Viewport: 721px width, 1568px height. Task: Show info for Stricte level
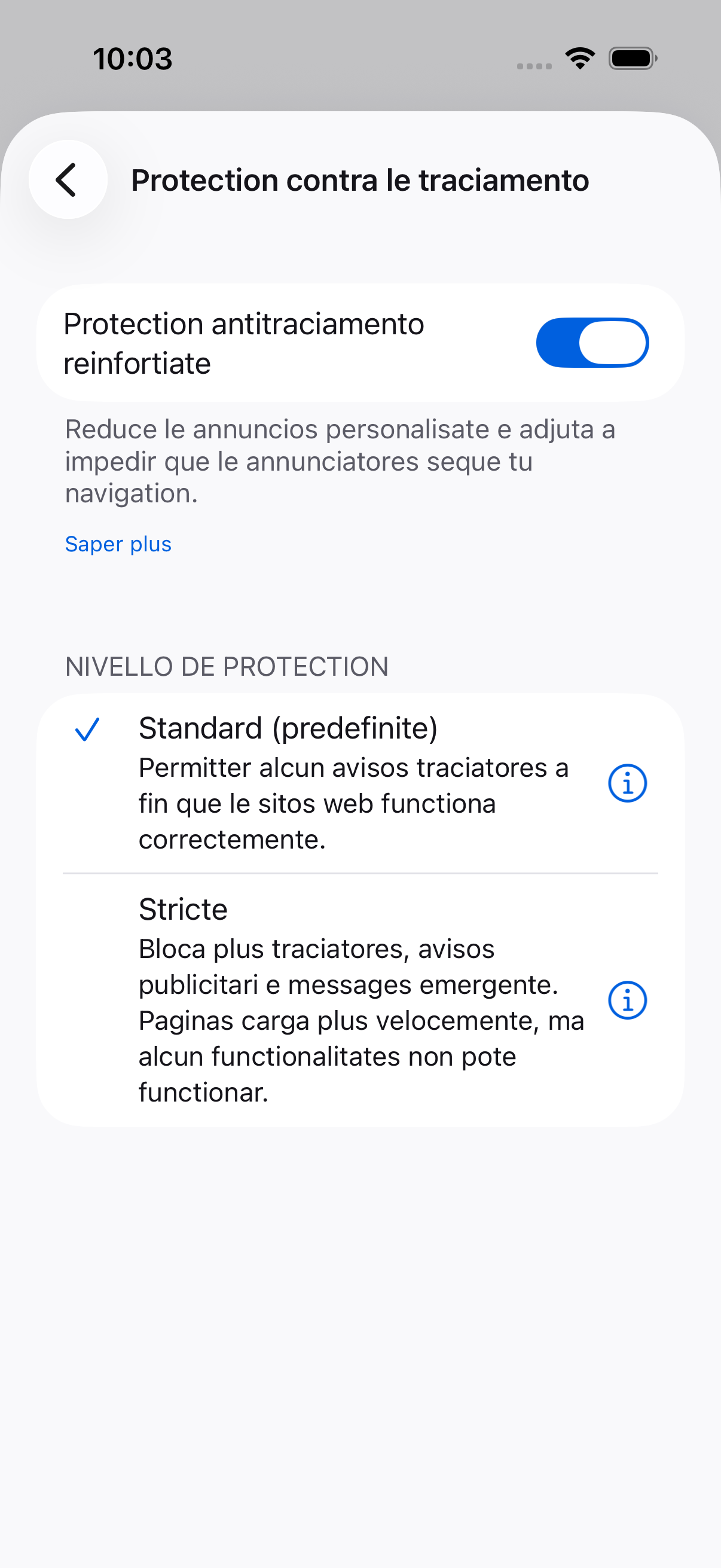(627, 1000)
